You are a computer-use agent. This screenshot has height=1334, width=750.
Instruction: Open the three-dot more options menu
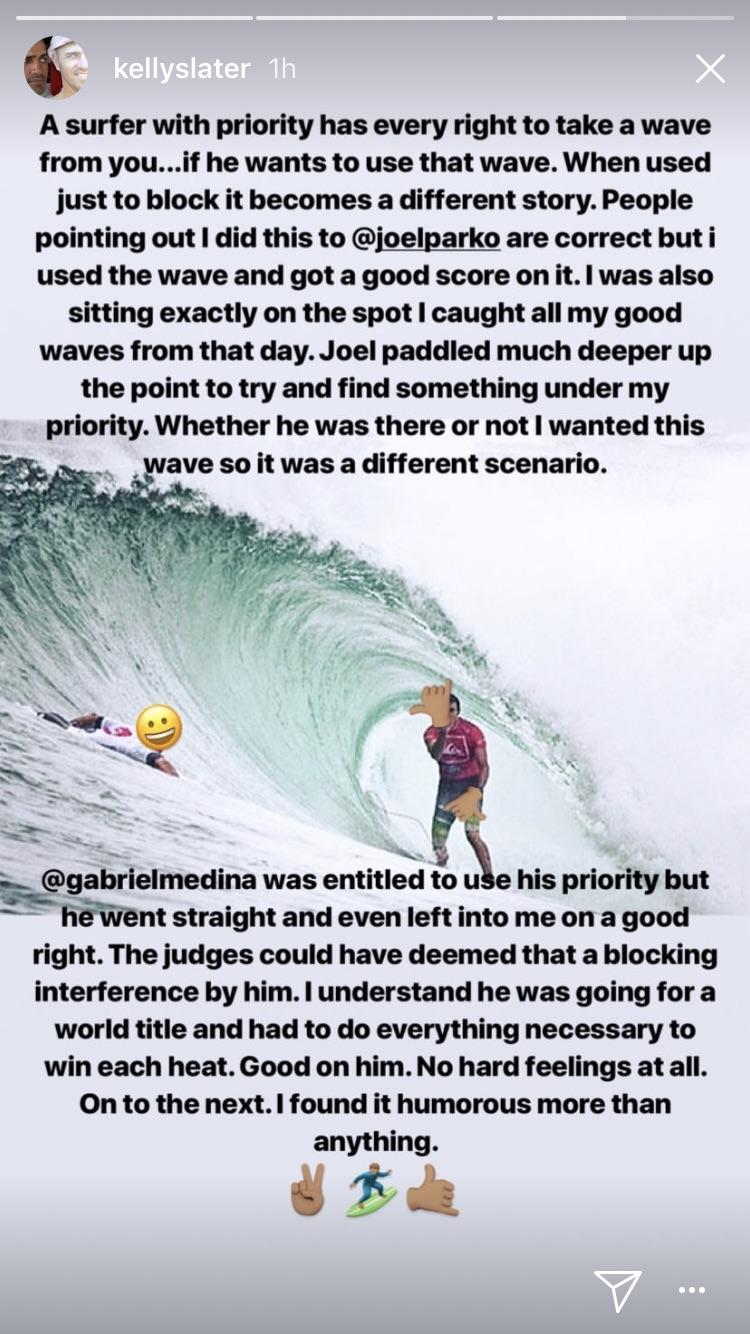(691, 1289)
